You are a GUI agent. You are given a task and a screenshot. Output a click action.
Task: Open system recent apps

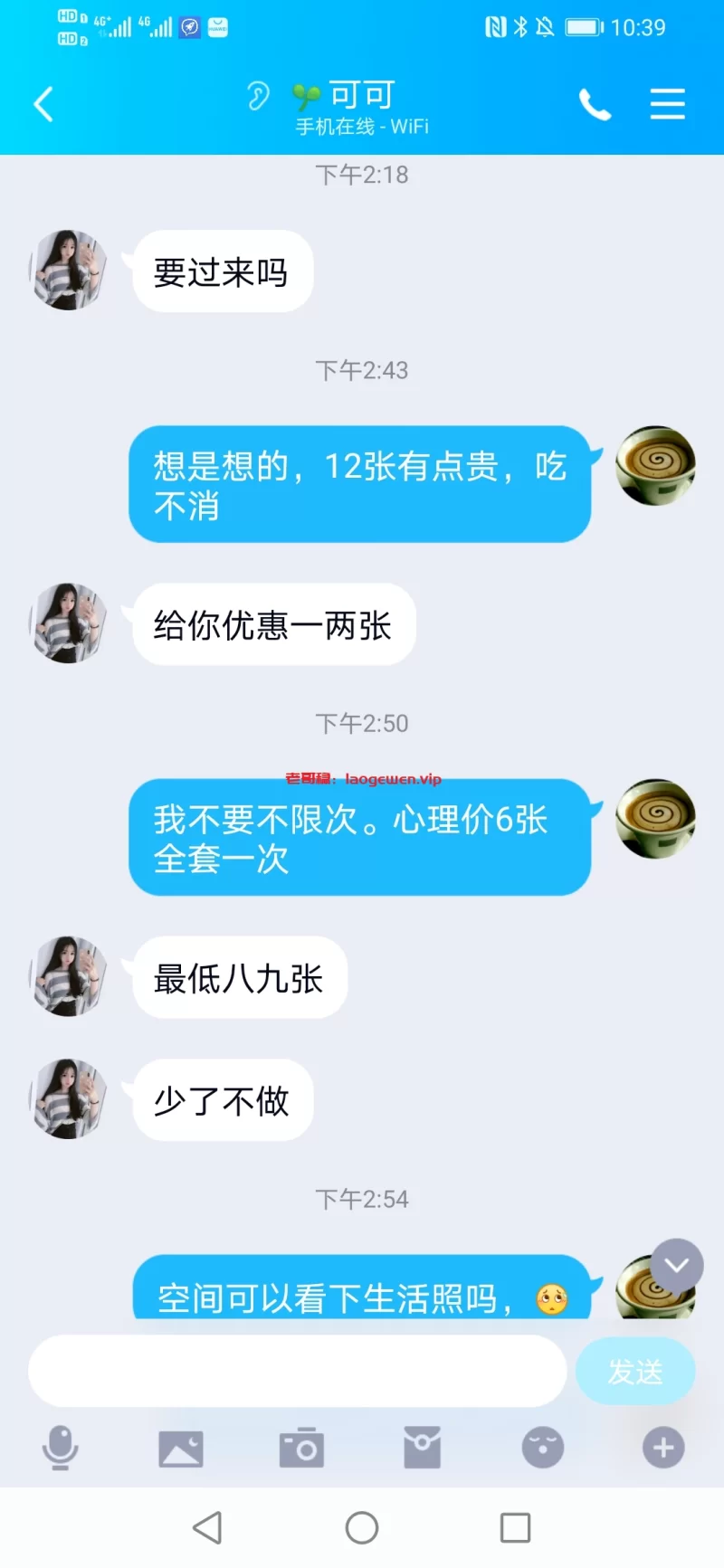[515, 1527]
